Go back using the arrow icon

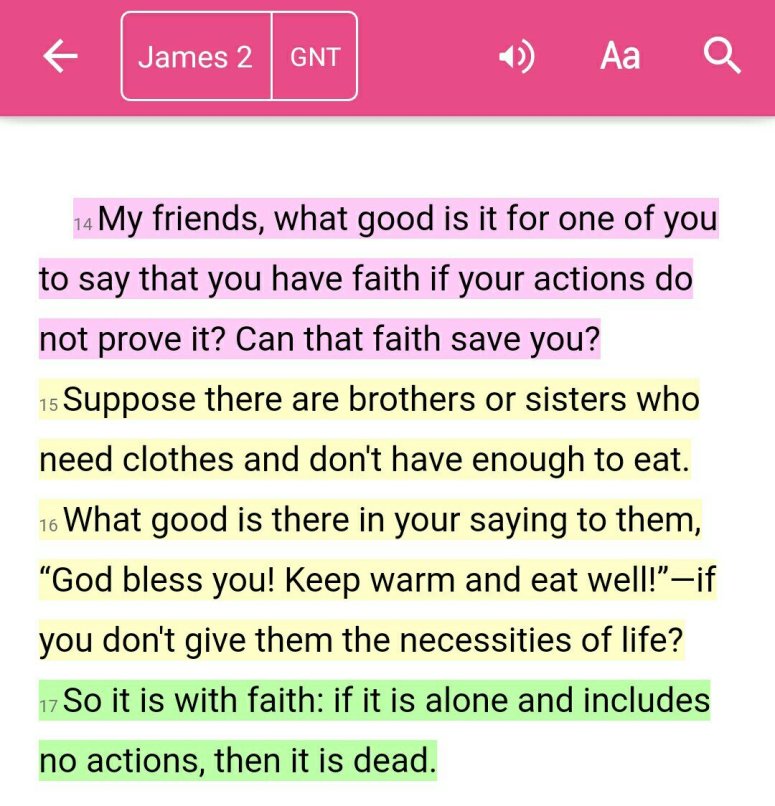[x=60, y=57]
